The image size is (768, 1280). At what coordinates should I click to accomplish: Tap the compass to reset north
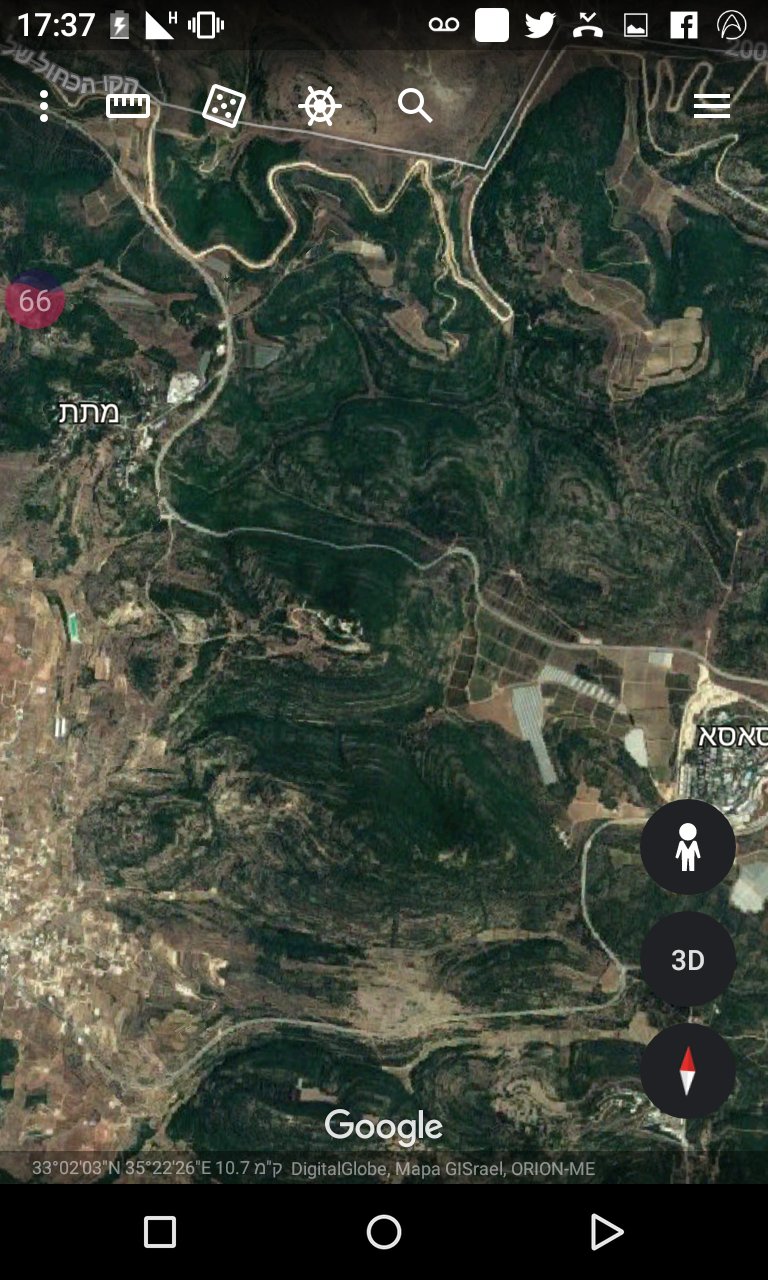pos(688,1071)
